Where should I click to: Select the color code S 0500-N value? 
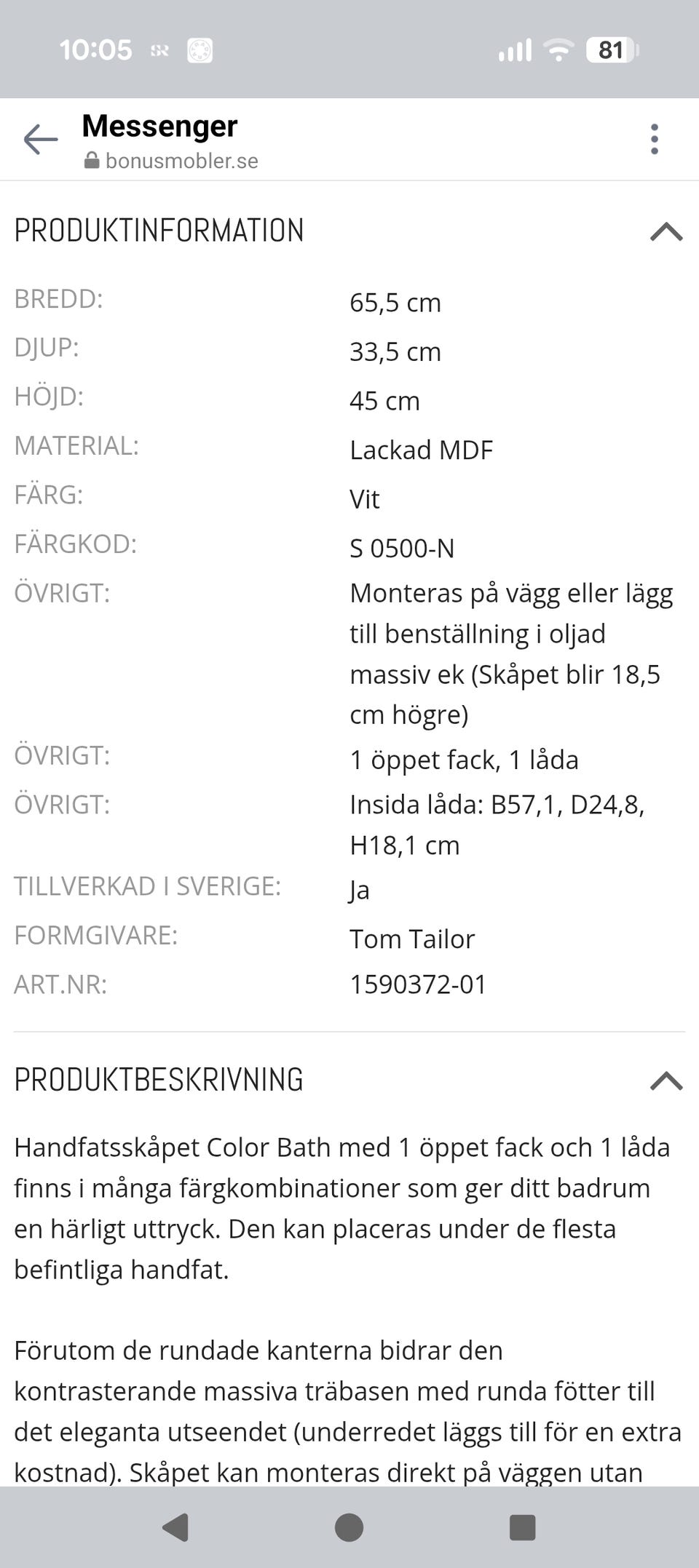(x=403, y=549)
